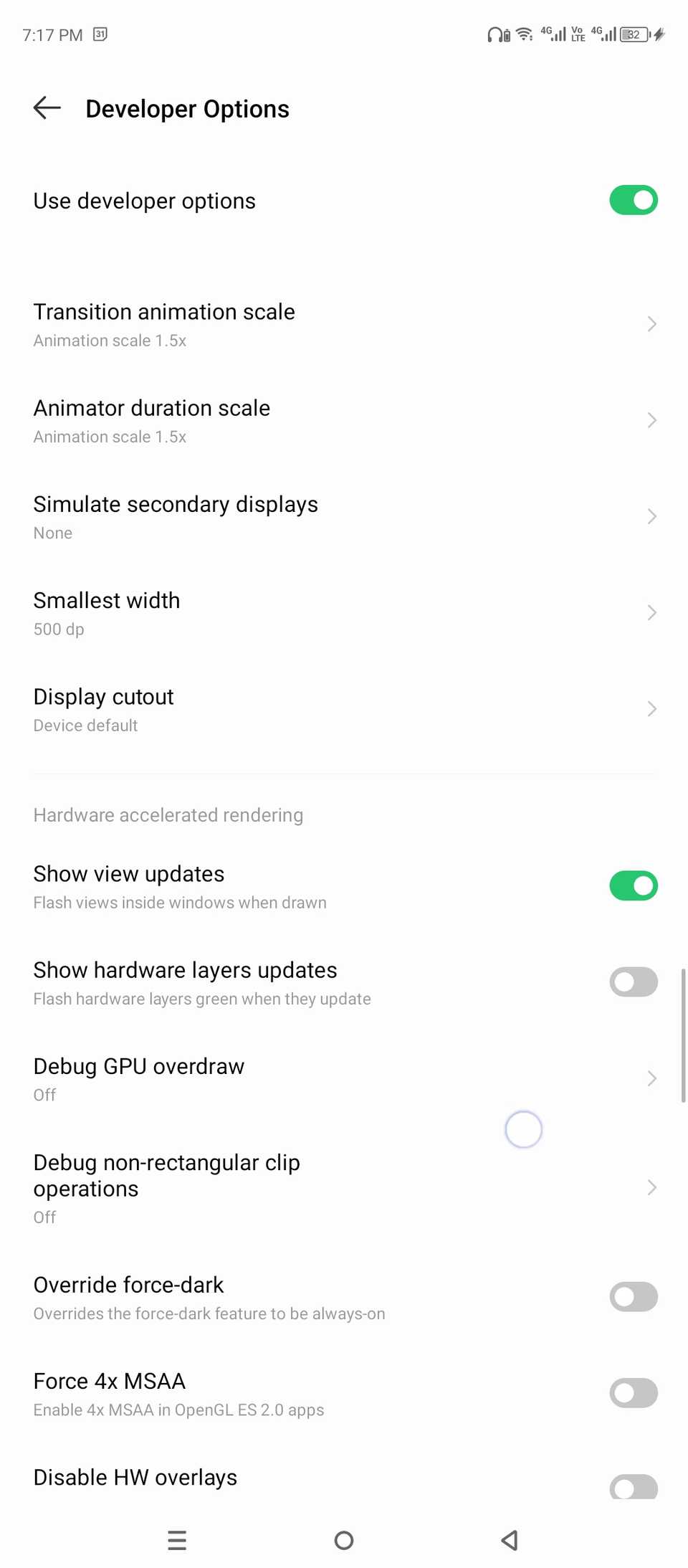The width and height of the screenshot is (688, 1568).
Task: Open Smallest width to change 500 dp
Action: (x=651, y=612)
